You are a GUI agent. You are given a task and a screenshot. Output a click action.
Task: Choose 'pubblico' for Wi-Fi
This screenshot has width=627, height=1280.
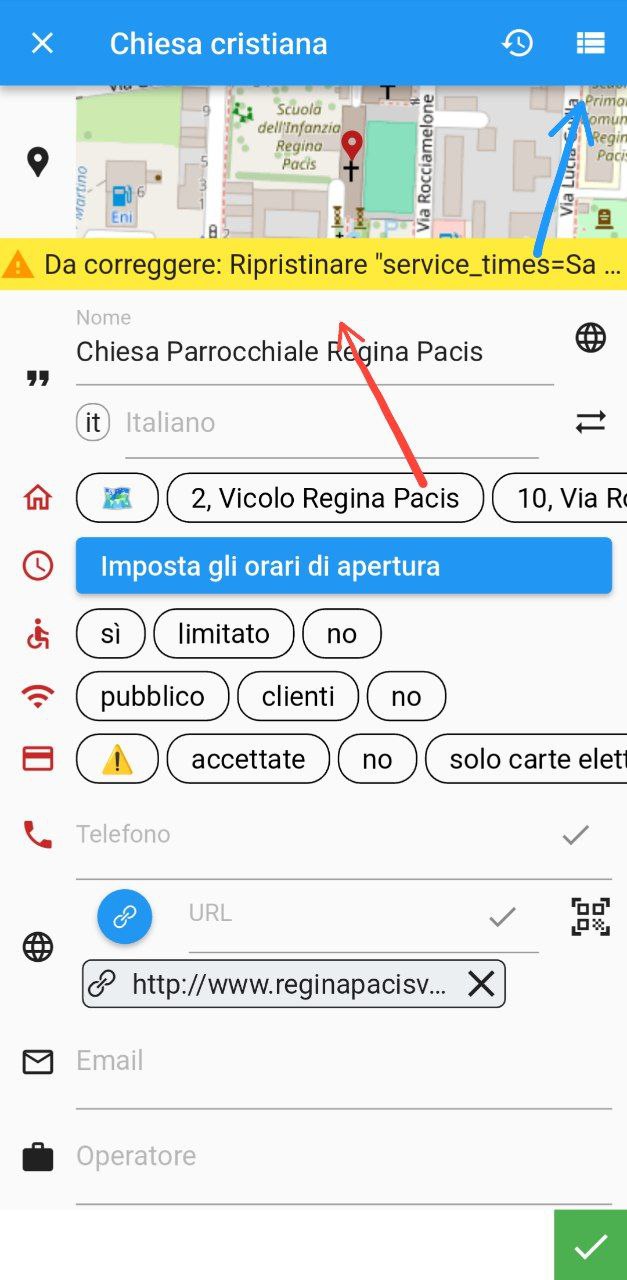click(x=152, y=697)
